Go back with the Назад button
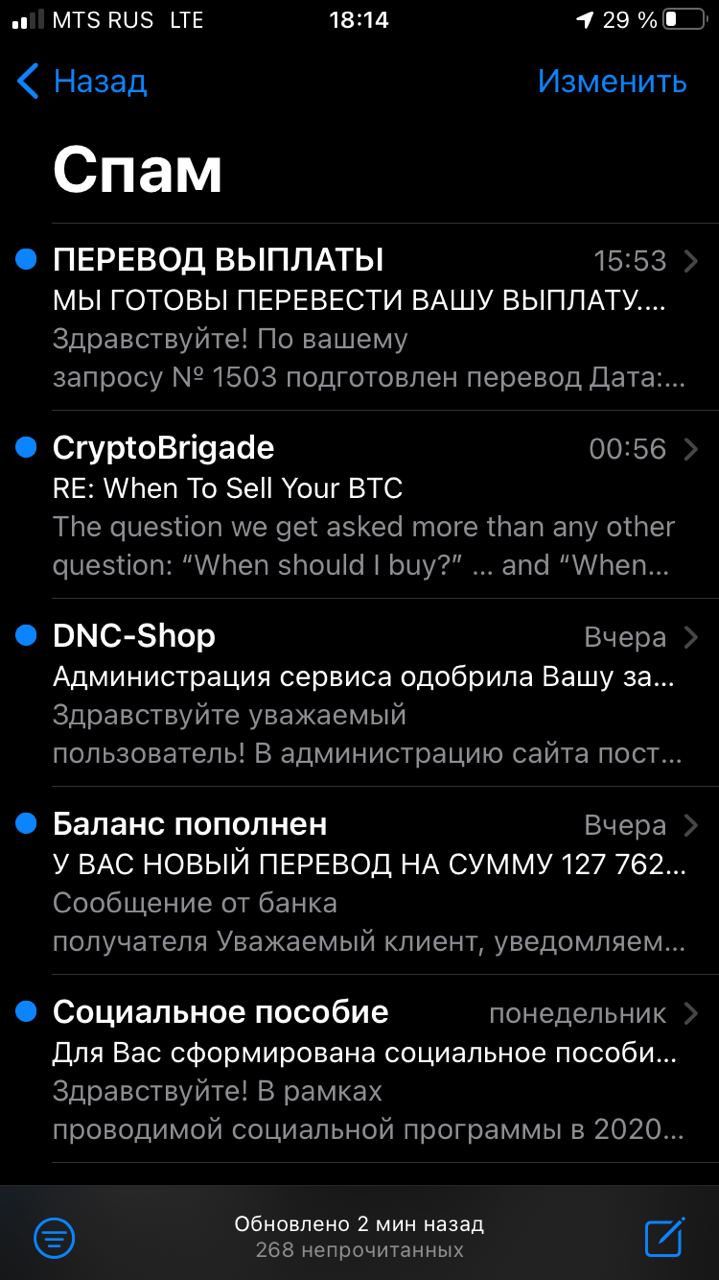 (82, 81)
